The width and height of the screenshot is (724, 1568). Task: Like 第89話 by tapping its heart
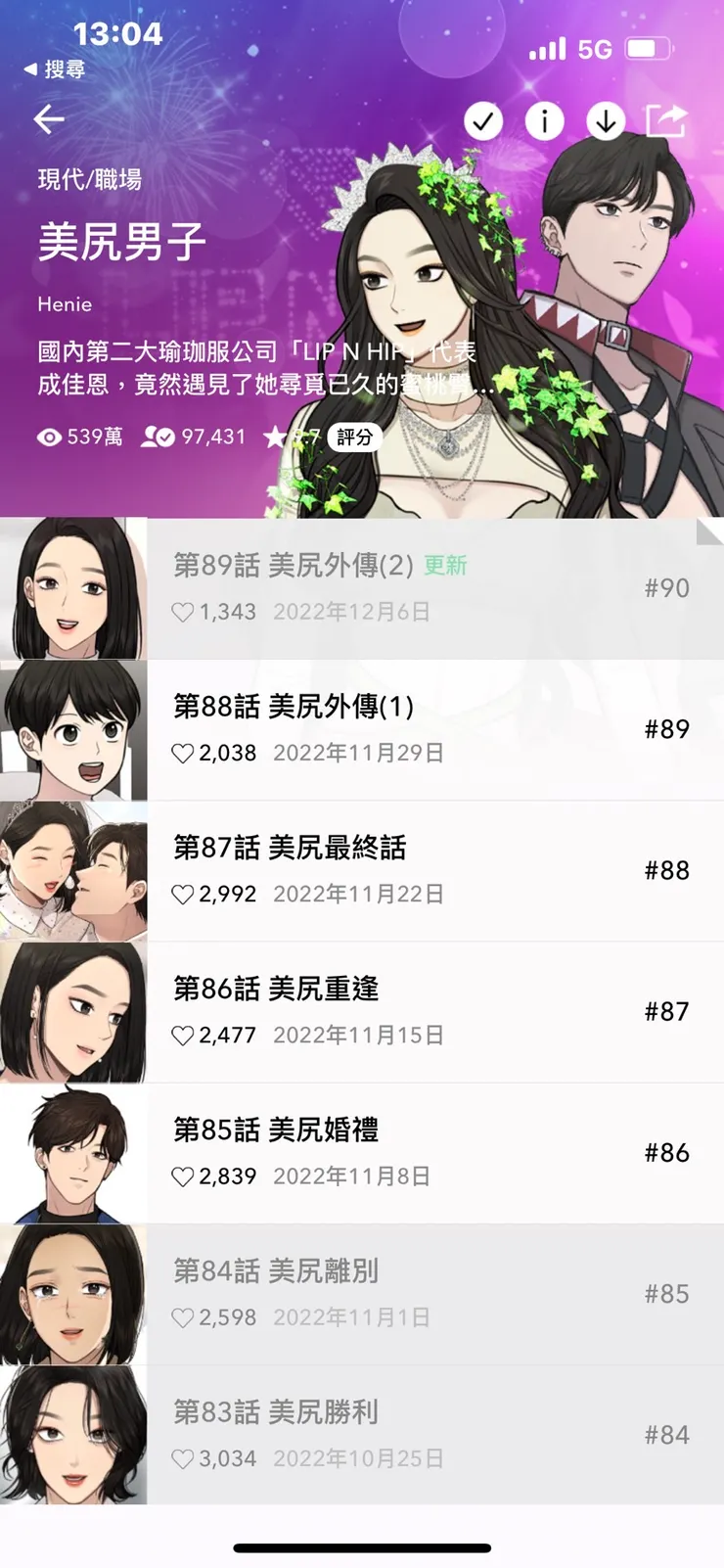185,612
